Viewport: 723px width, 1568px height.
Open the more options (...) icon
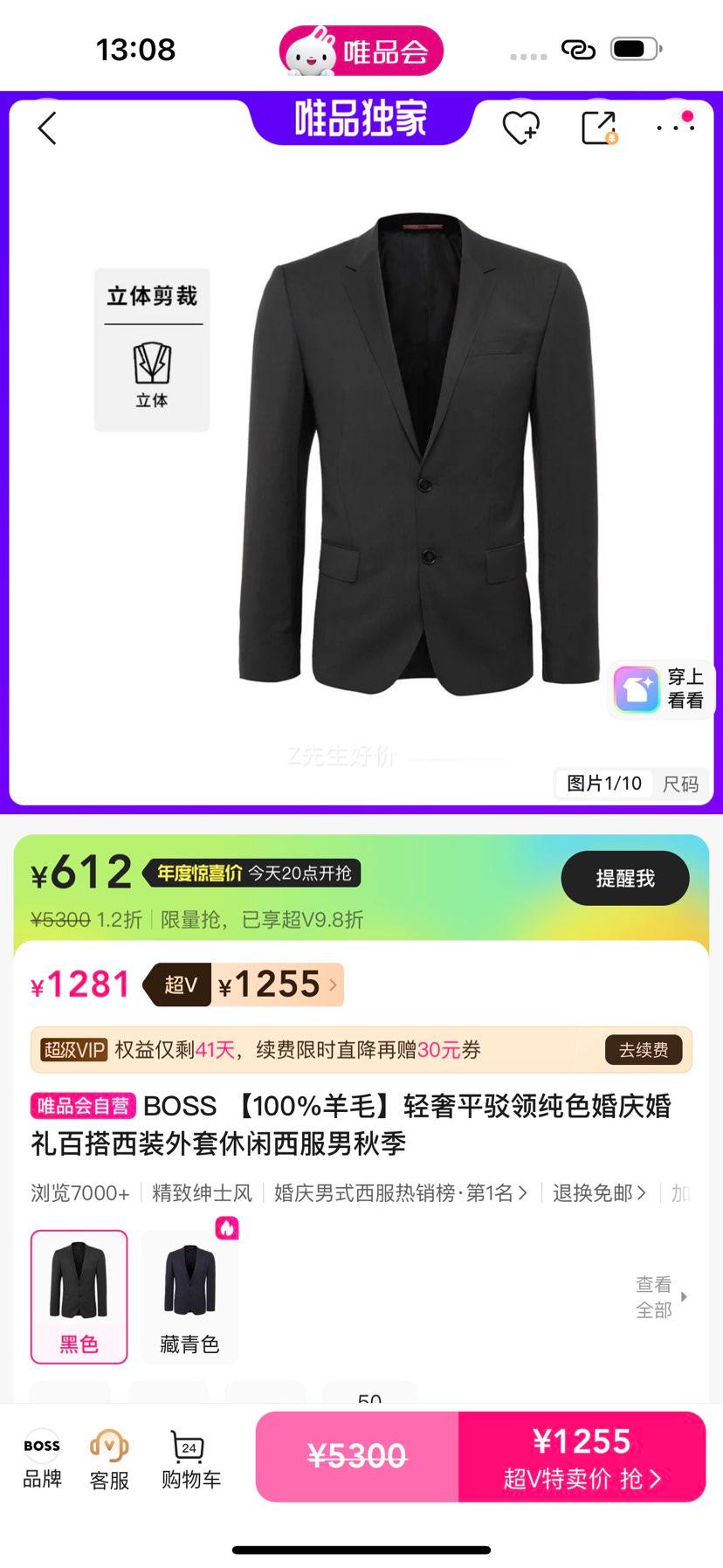click(674, 128)
